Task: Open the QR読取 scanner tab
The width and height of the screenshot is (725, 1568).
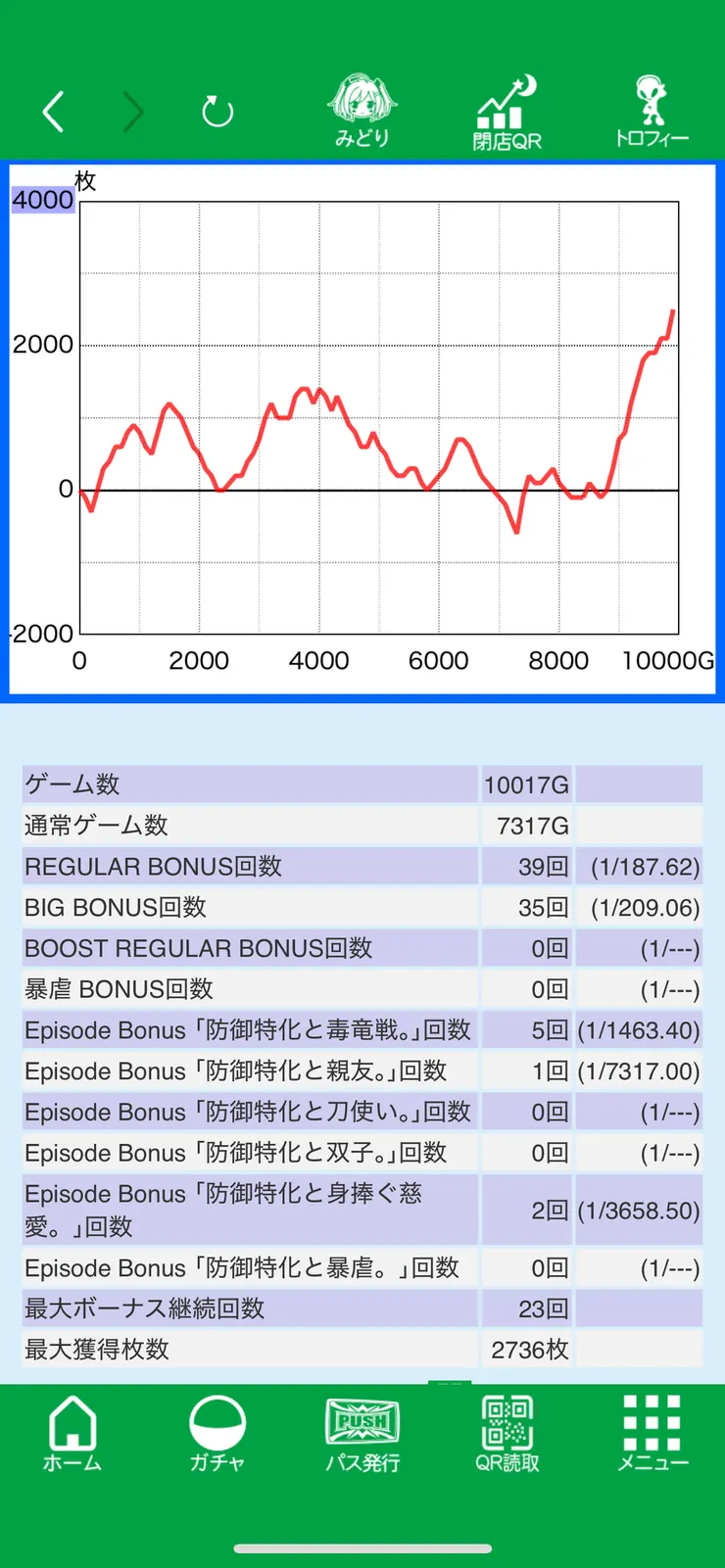Action: pos(507,1434)
